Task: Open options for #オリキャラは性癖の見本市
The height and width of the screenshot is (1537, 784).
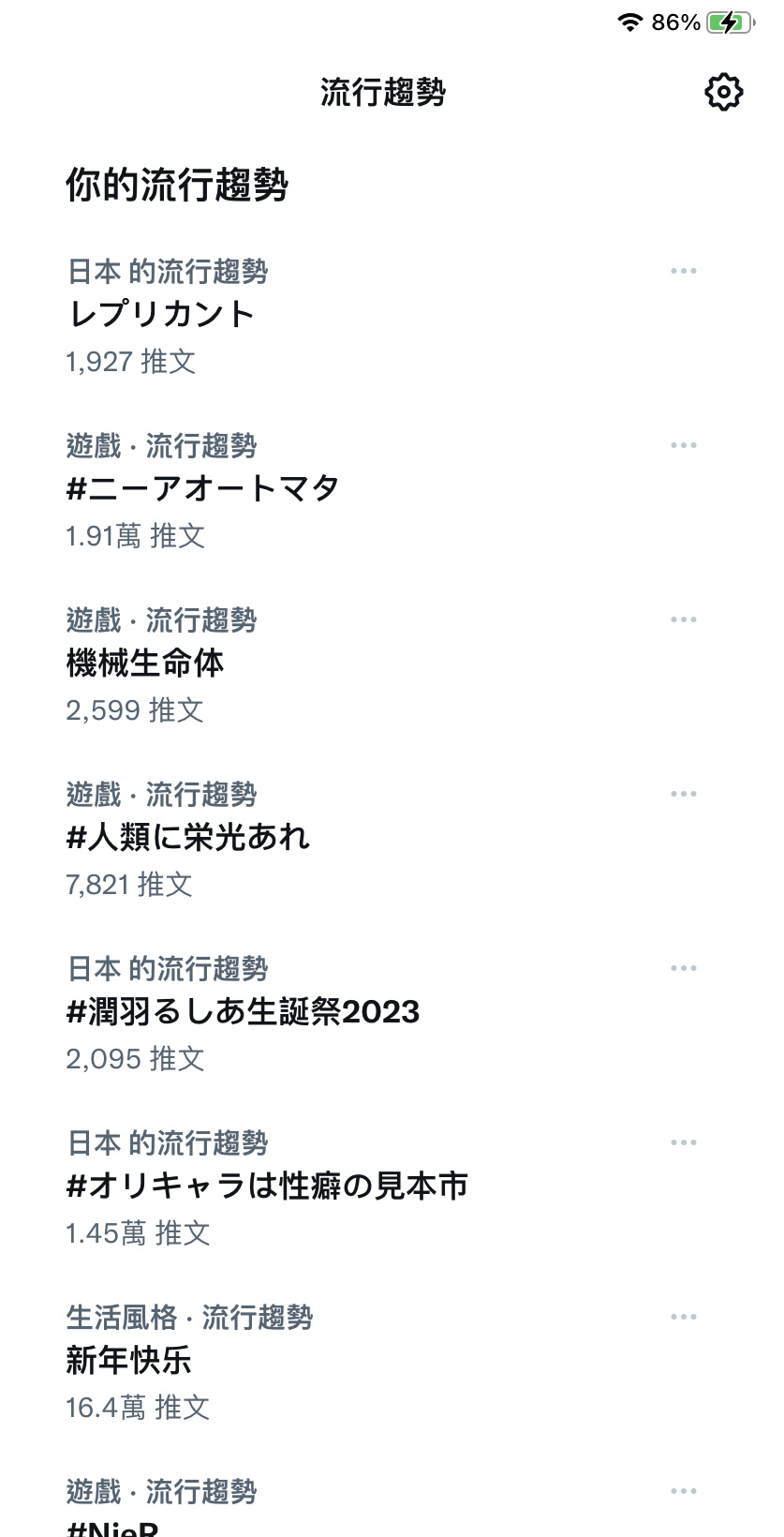Action: (x=684, y=1142)
